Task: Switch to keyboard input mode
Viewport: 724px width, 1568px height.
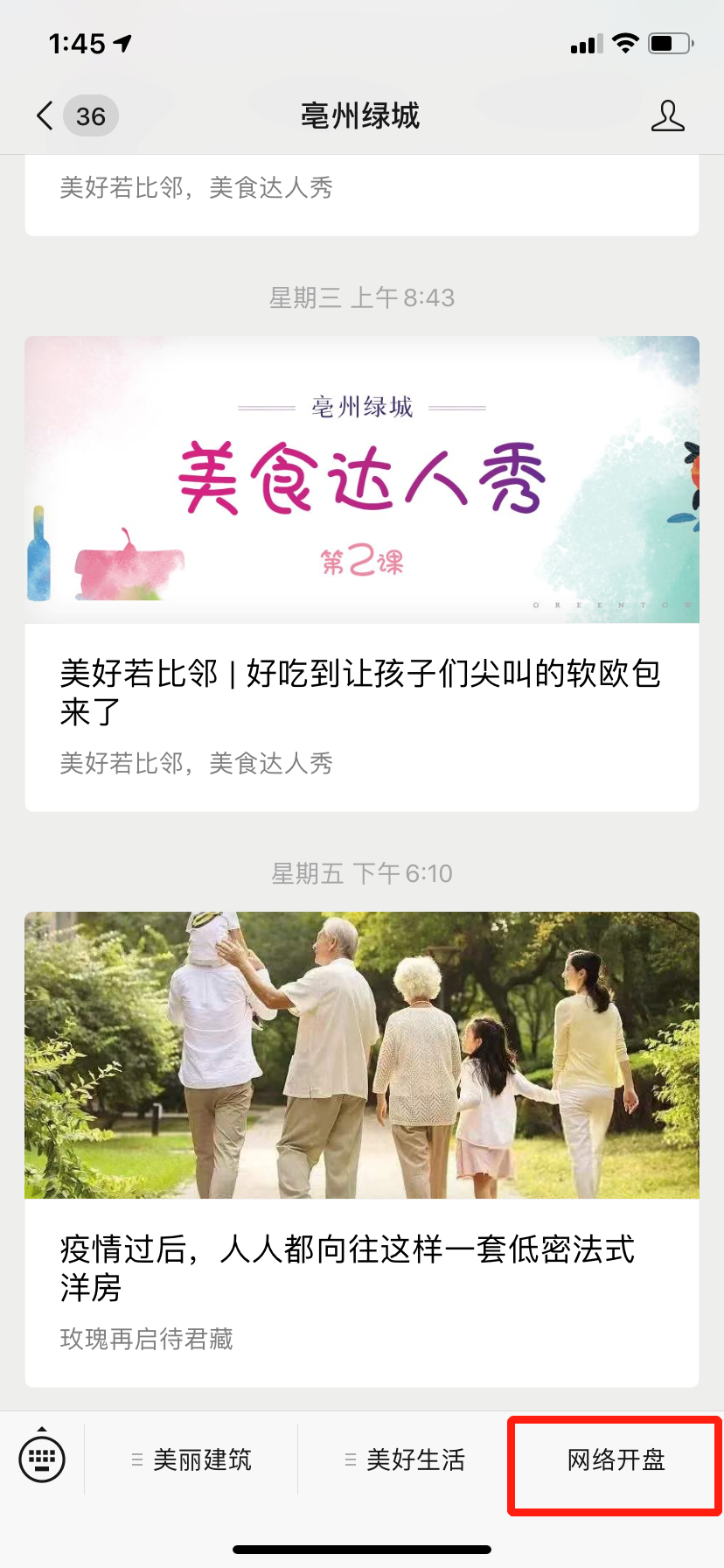Action: 42,1459
